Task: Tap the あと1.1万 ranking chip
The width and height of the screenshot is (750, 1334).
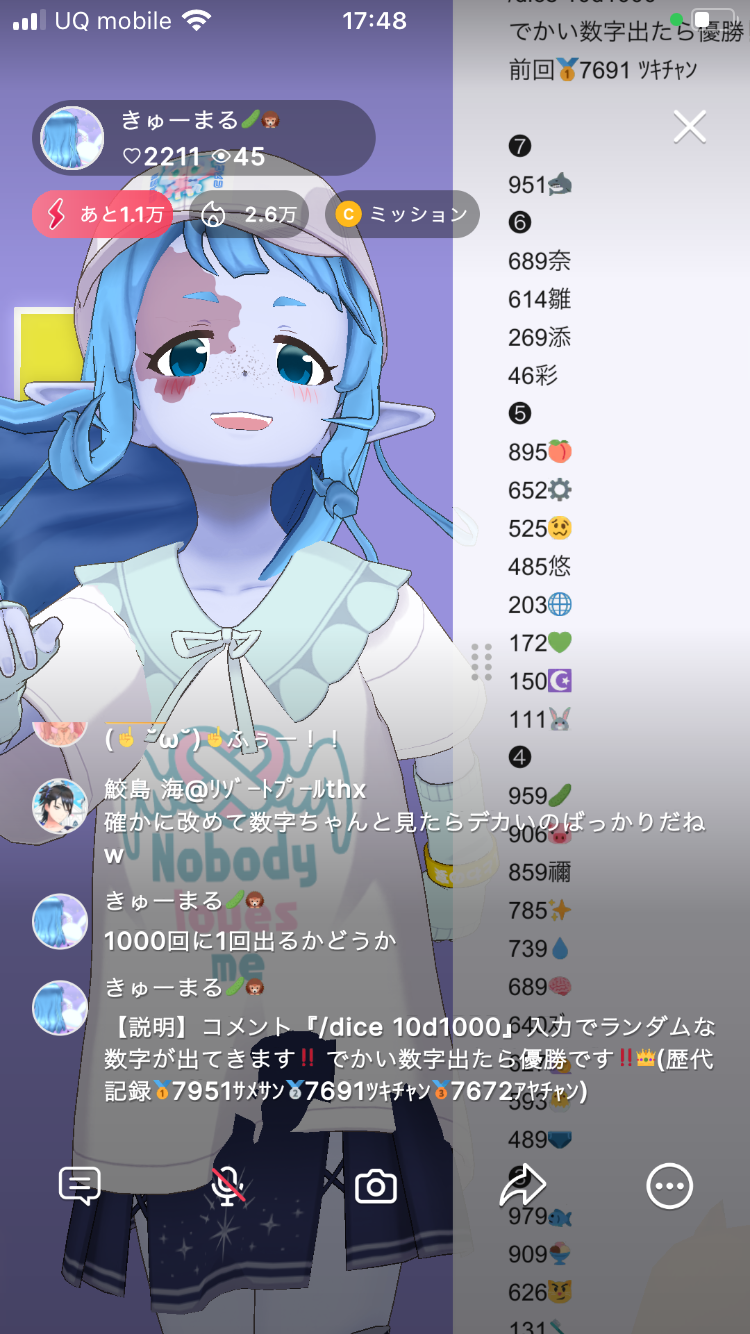Action: point(101,214)
